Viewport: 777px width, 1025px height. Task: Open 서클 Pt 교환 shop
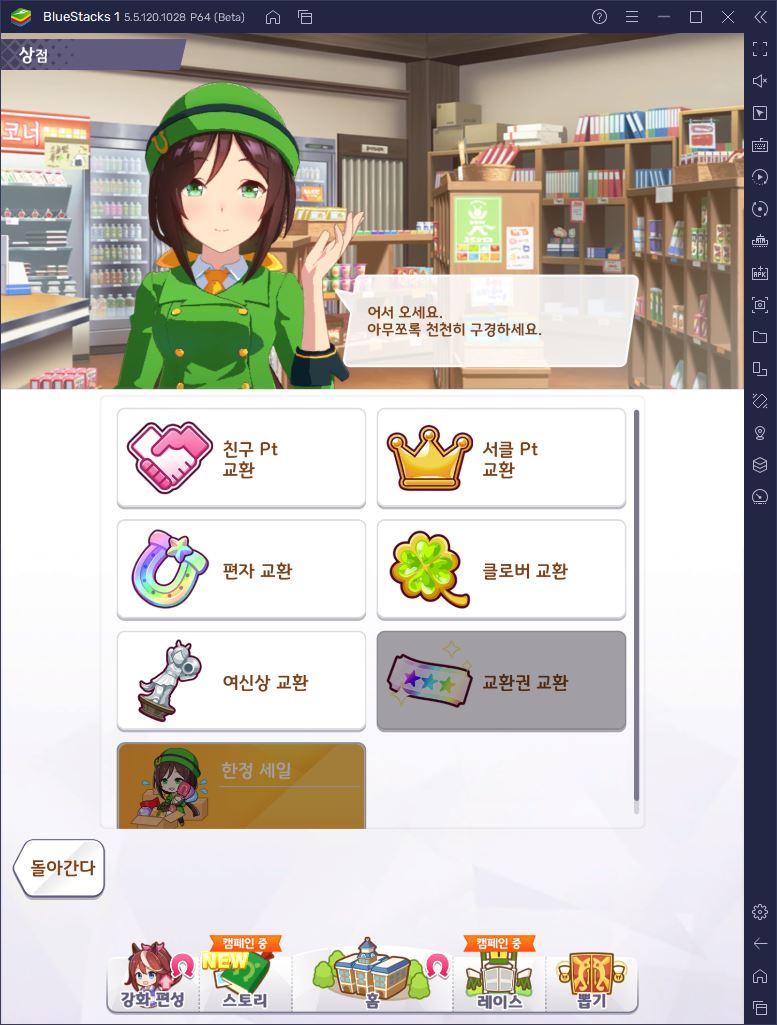(501, 459)
